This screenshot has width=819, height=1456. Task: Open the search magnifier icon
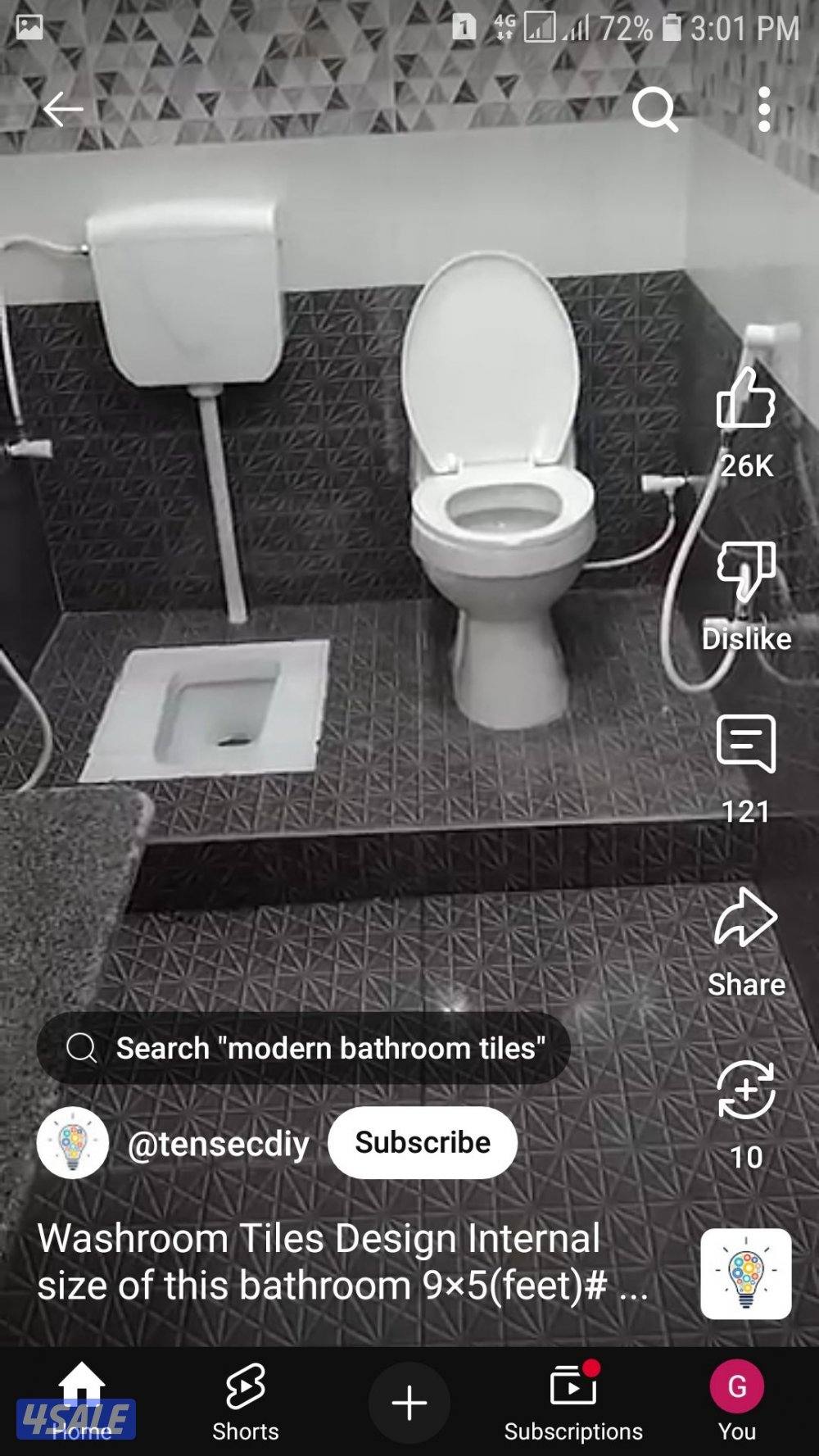[x=654, y=110]
